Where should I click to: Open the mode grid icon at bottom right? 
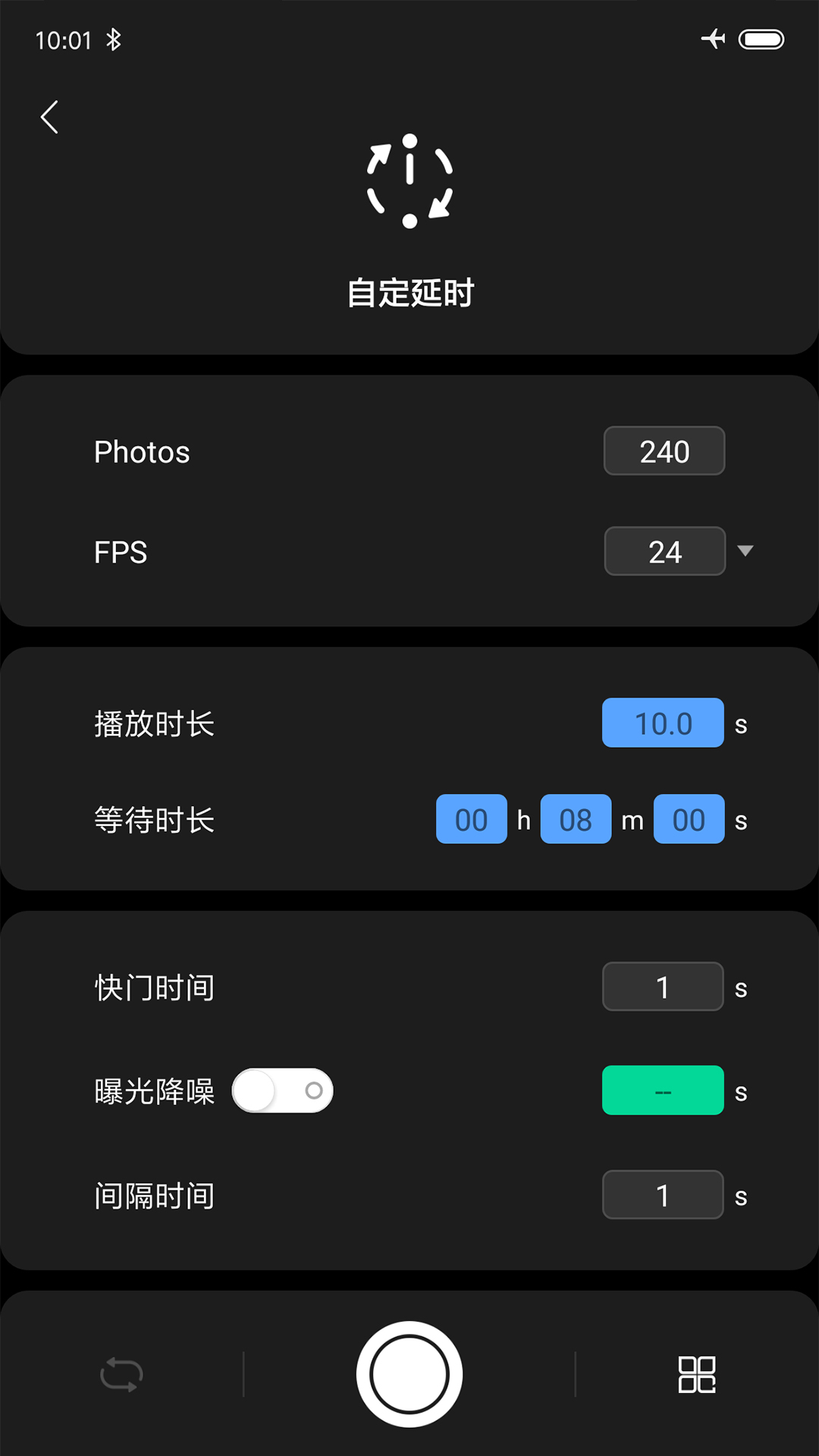click(697, 1375)
